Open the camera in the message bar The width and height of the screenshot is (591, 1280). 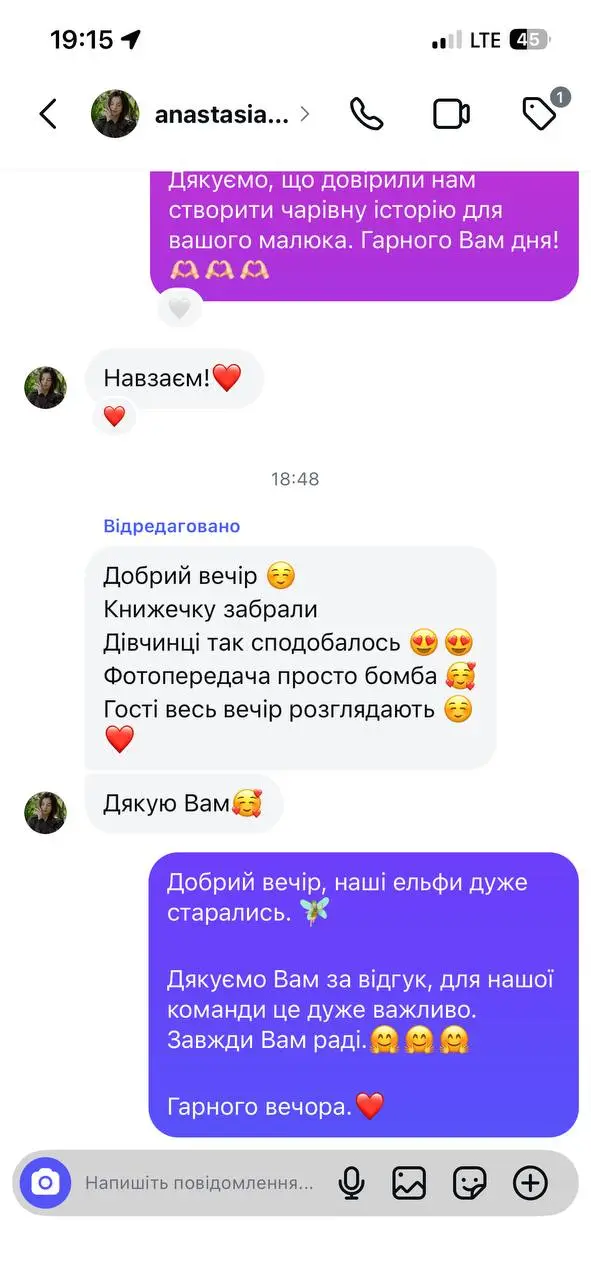[45, 1184]
